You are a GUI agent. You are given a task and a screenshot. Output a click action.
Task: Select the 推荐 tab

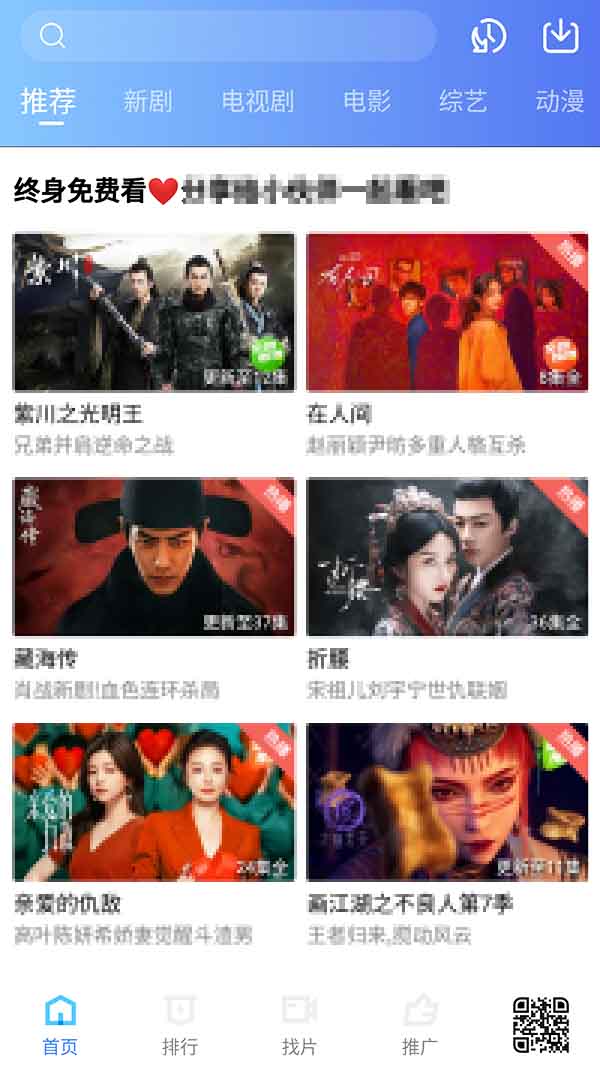tap(48, 101)
